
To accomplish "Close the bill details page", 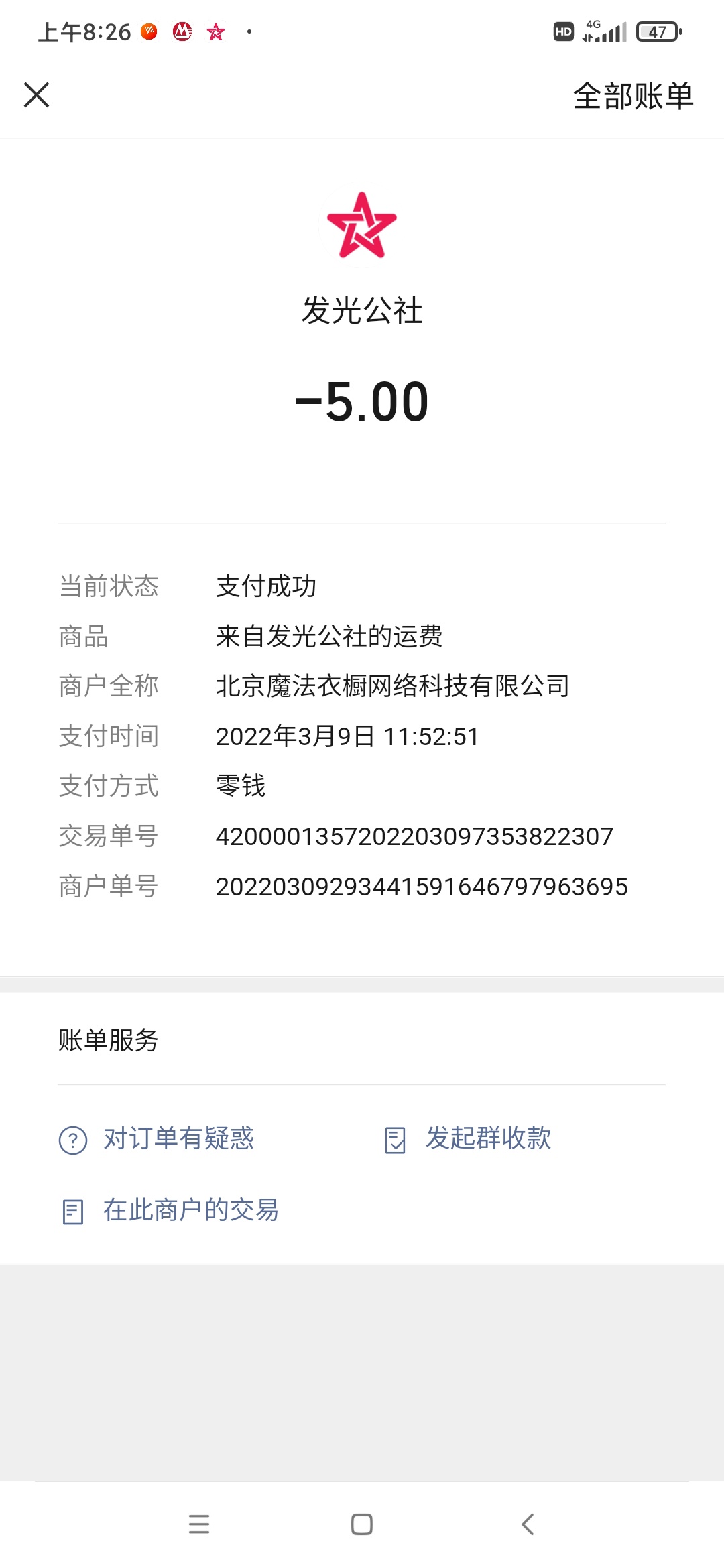I will pos(37,94).
